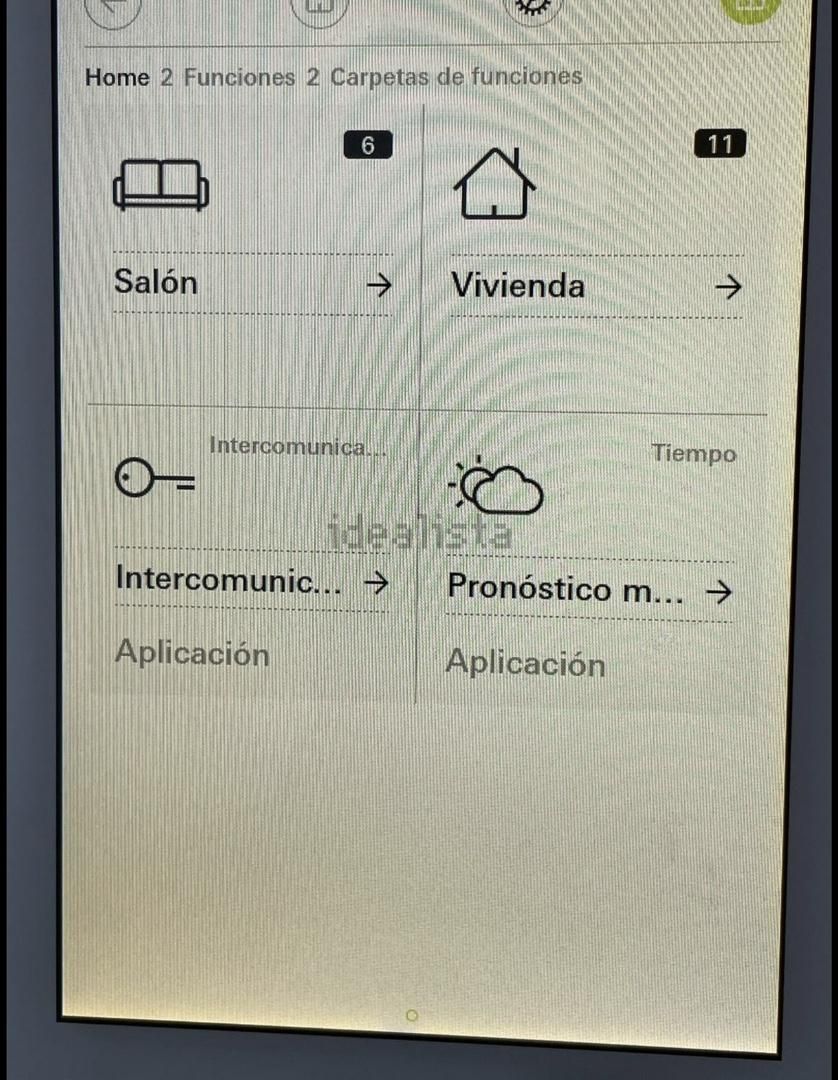The height and width of the screenshot is (1080, 838).
Task: Open the Salón folder
Action: 252,283
